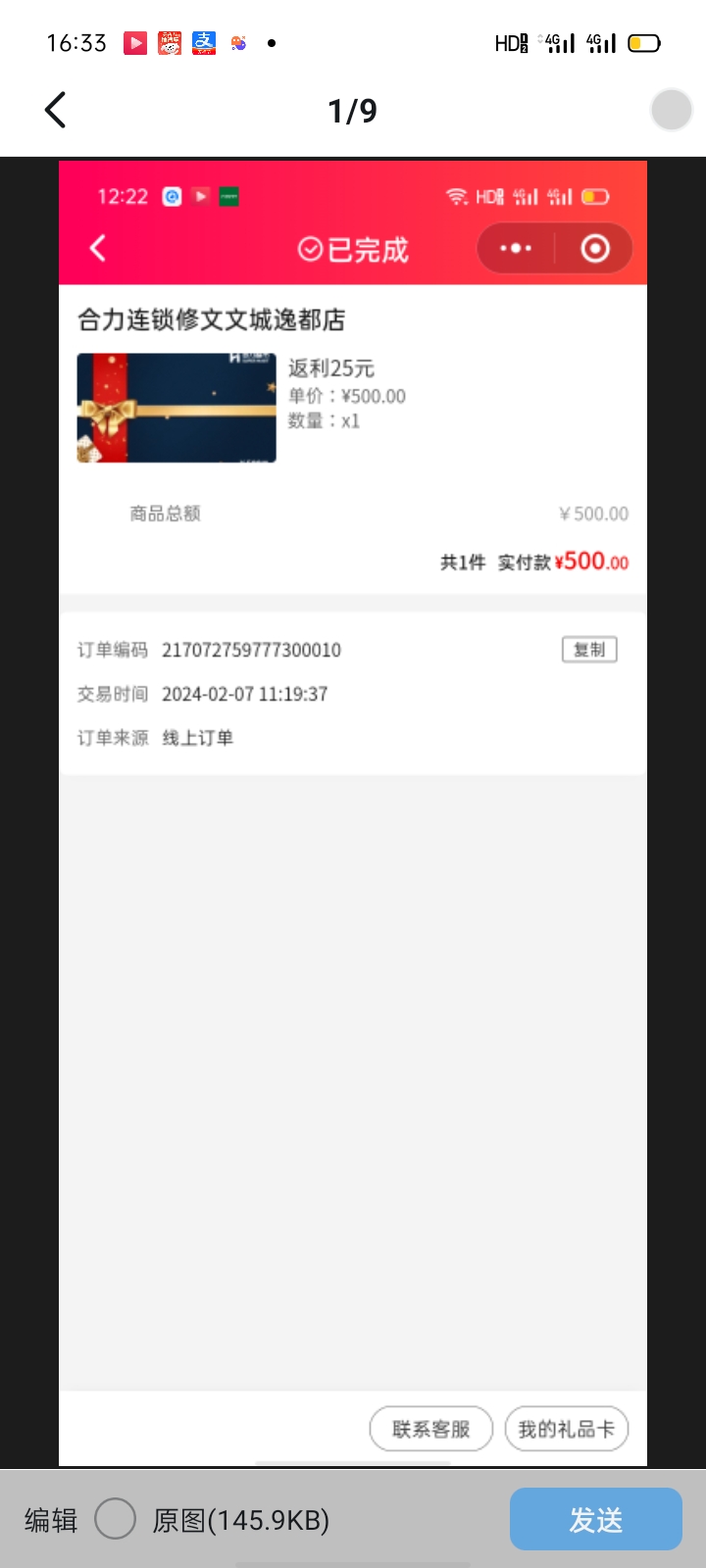Tap the 发送 send button
This screenshot has height=1568, width=706.
pos(595,1520)
